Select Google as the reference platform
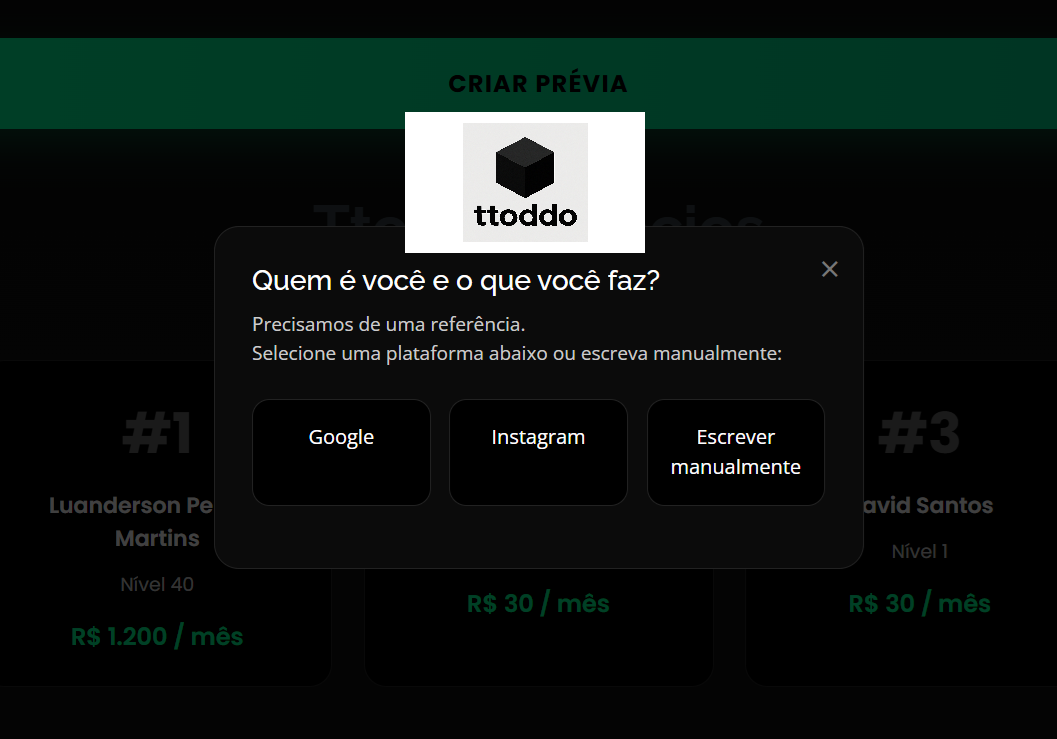Image resolution: width=1057 pixels, height=739 pixels. point(341,452)
